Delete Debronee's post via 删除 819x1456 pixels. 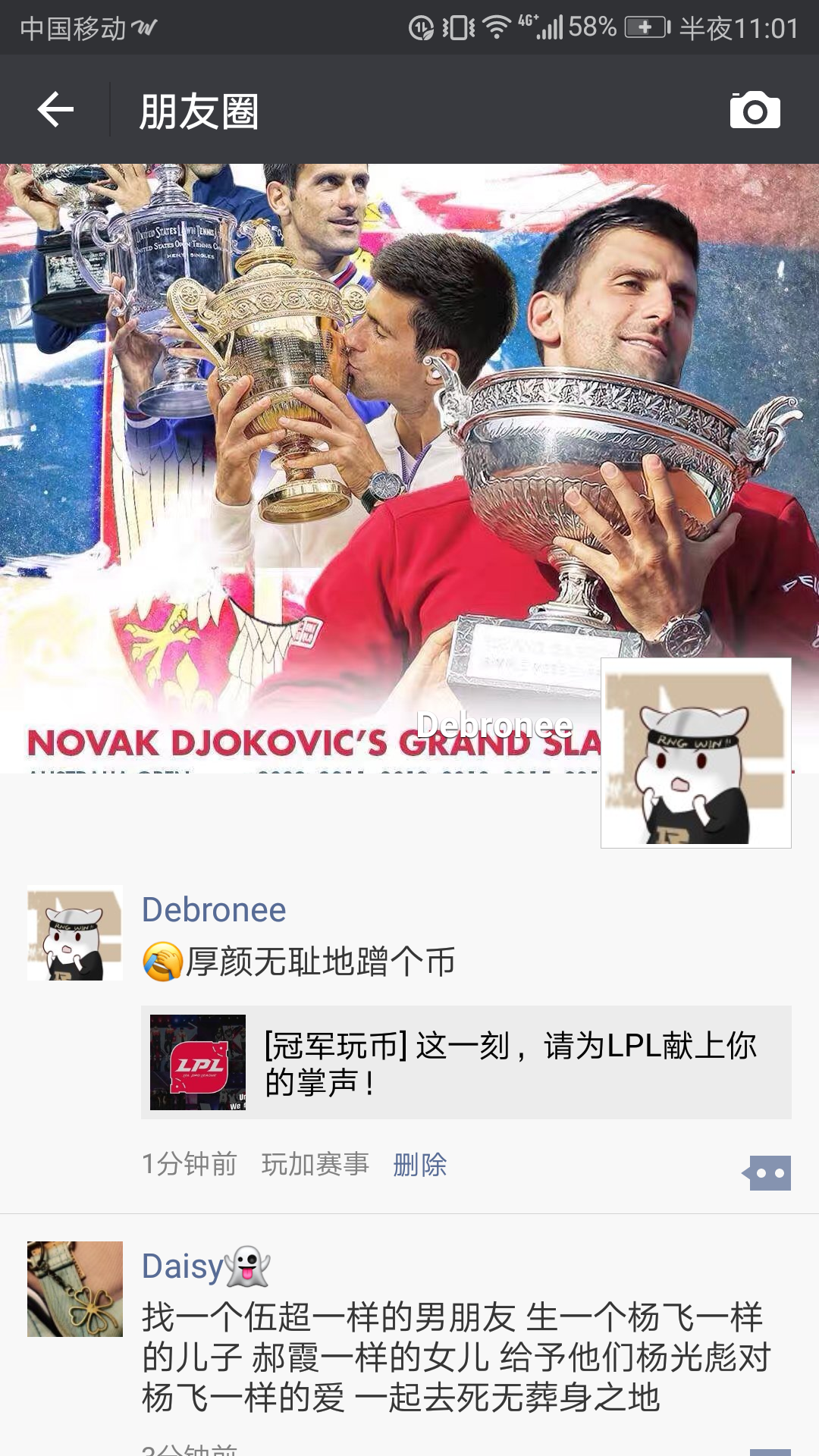coord(419,1164)
